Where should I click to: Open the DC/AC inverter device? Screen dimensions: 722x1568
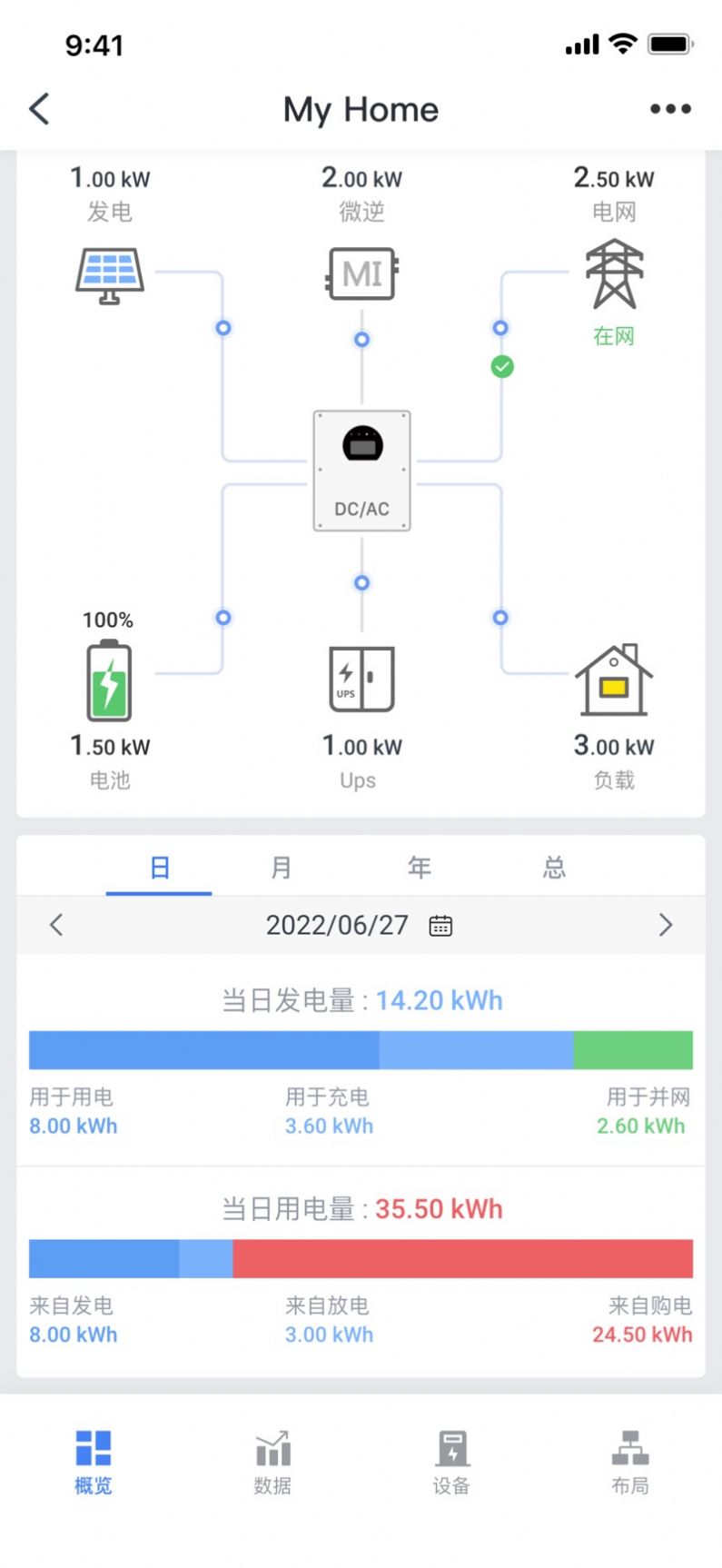[x=361, y=471]
